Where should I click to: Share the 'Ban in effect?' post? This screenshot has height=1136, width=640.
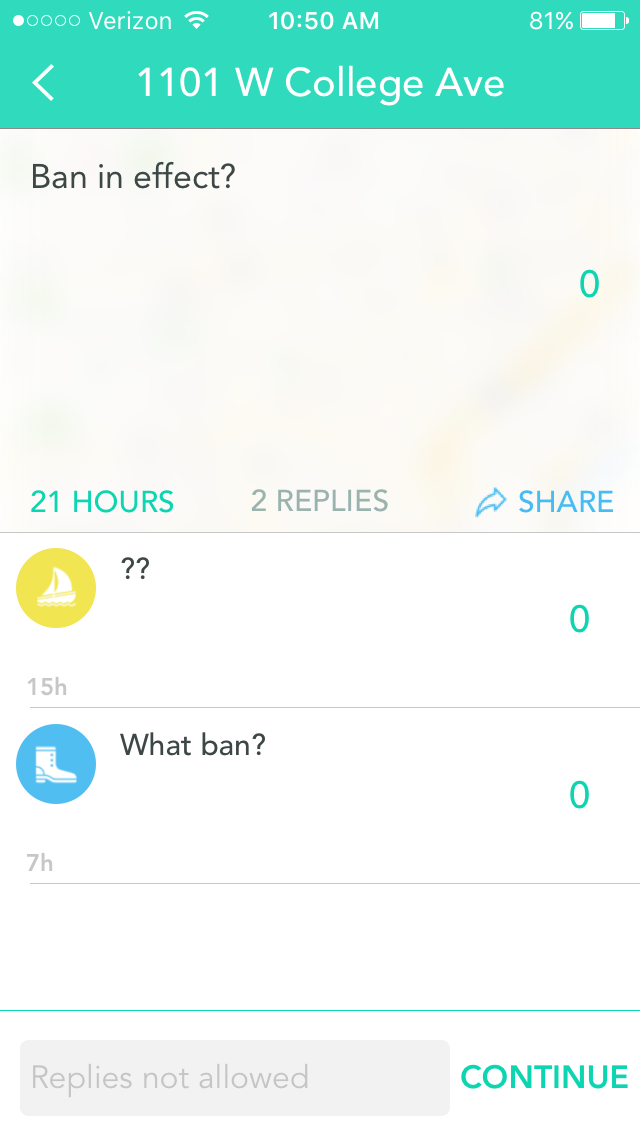[545, 501]
